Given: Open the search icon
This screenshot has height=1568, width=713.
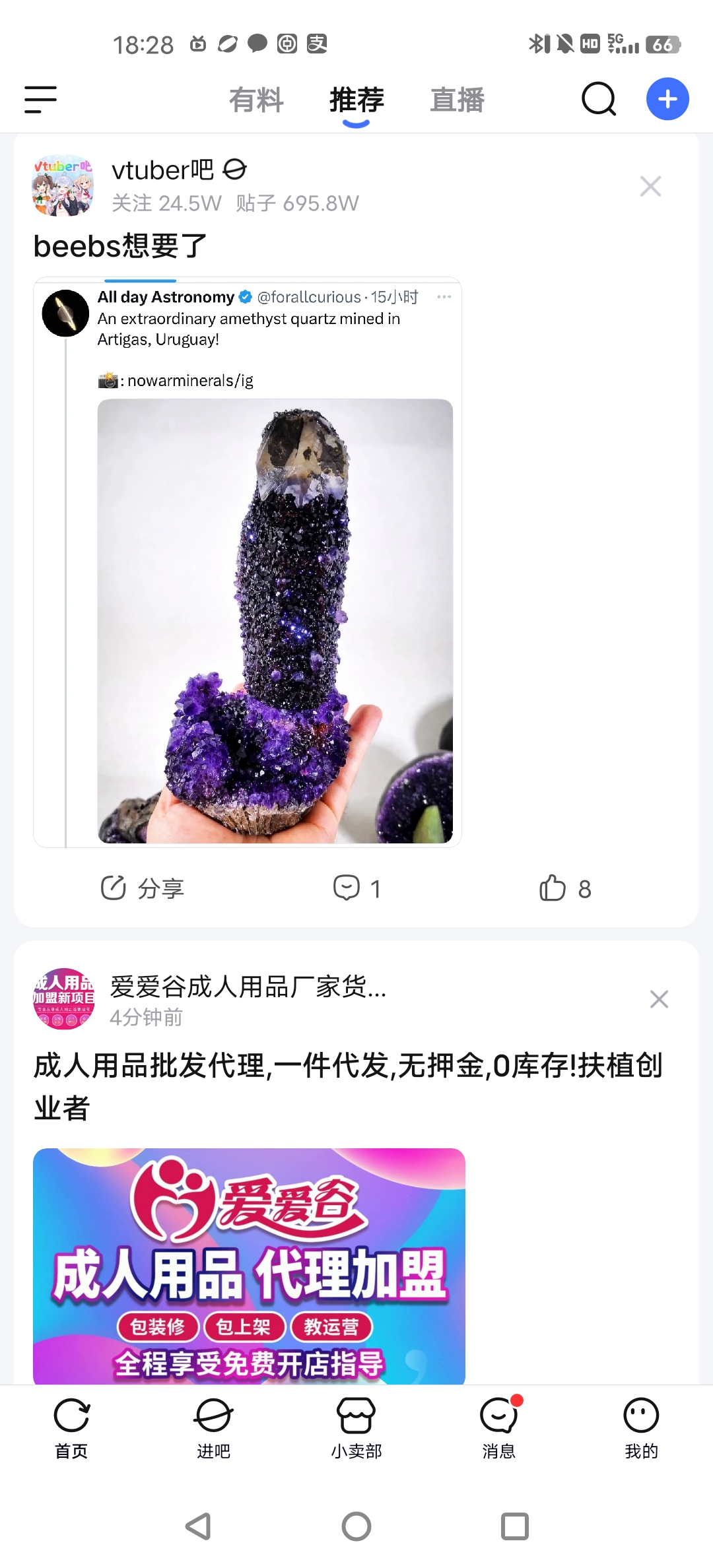Looking at the screenshot, I should [x=599, y=100].
